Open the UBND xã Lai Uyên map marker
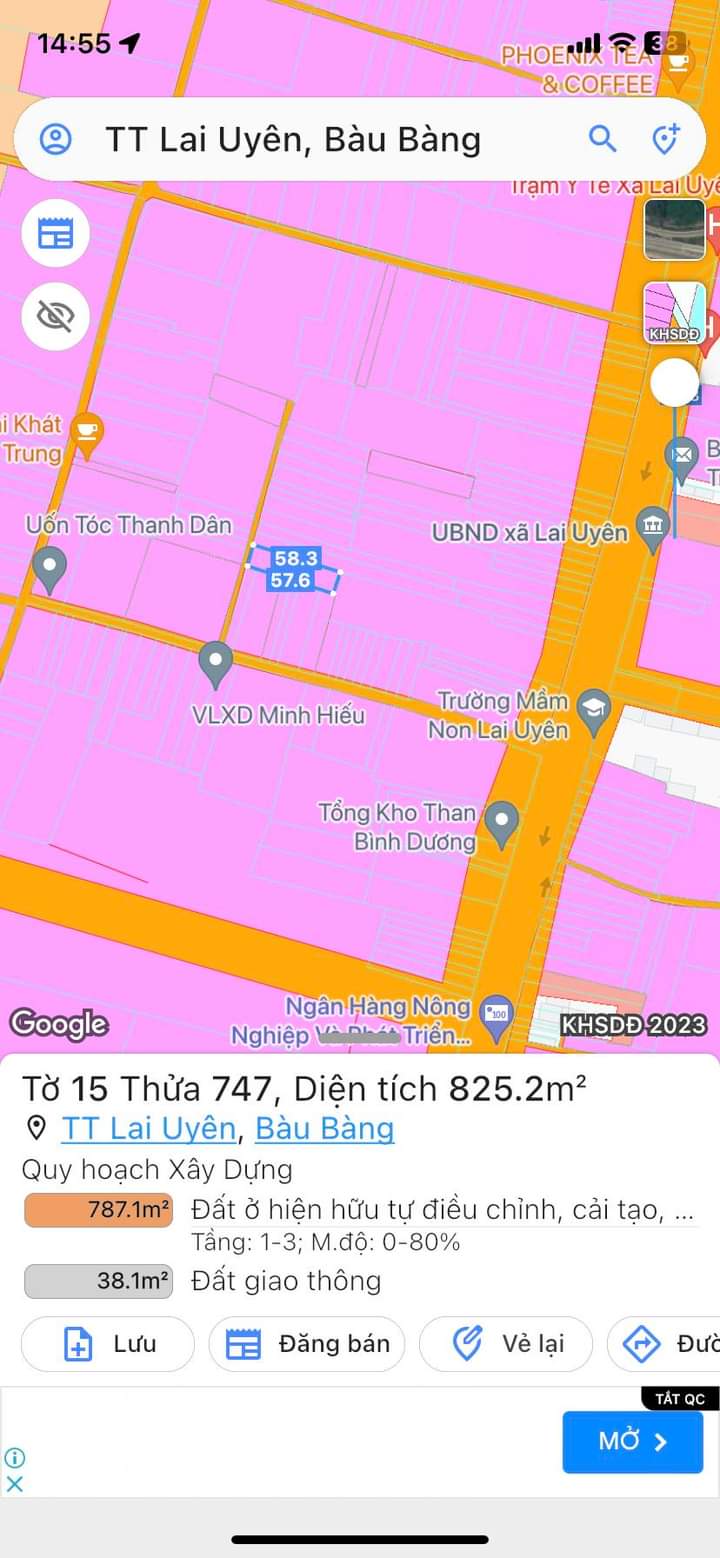The width and height of the screenshot is (720, 1558). (653, 525)
